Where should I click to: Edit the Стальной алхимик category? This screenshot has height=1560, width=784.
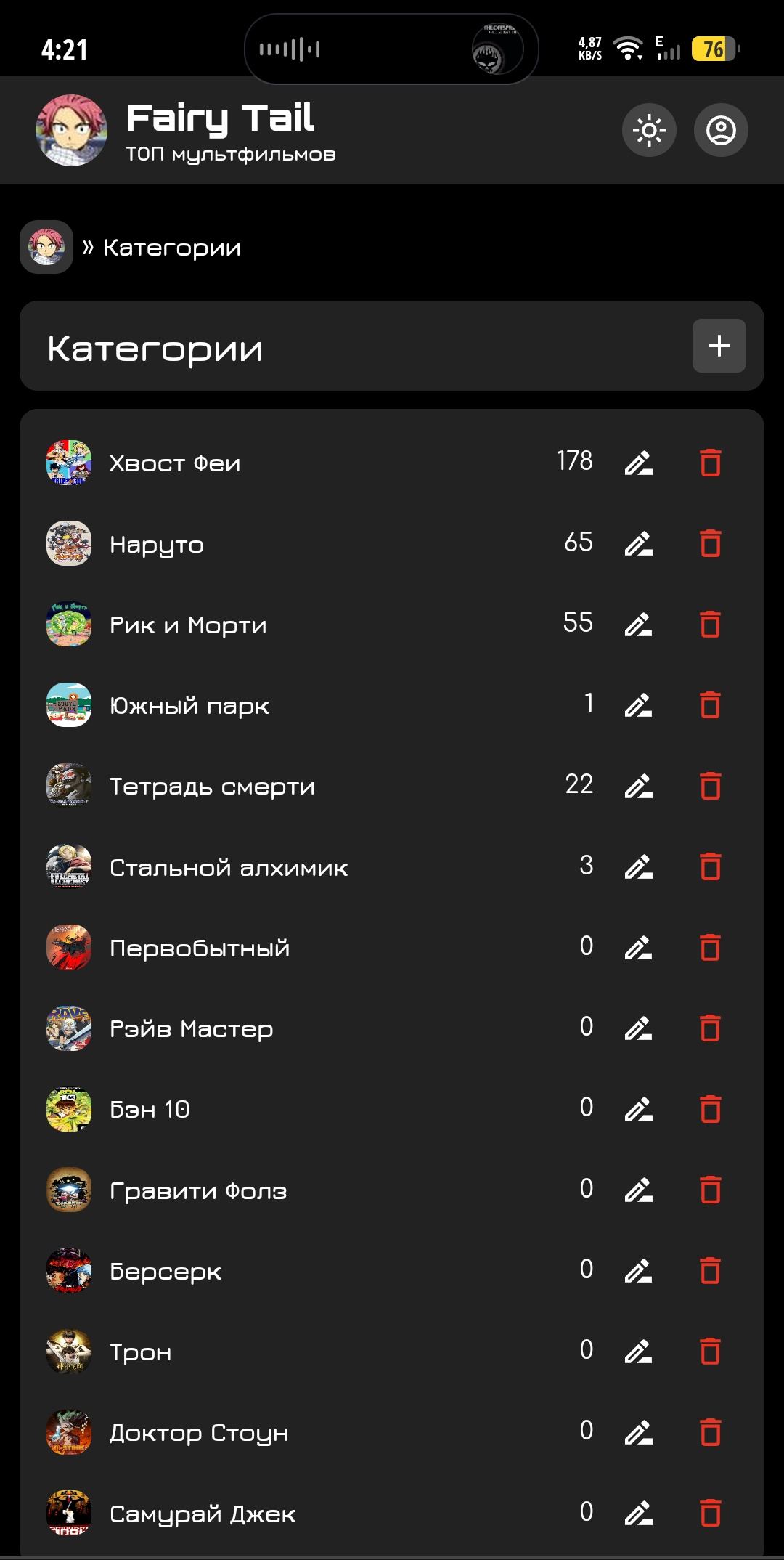(639, 867)
